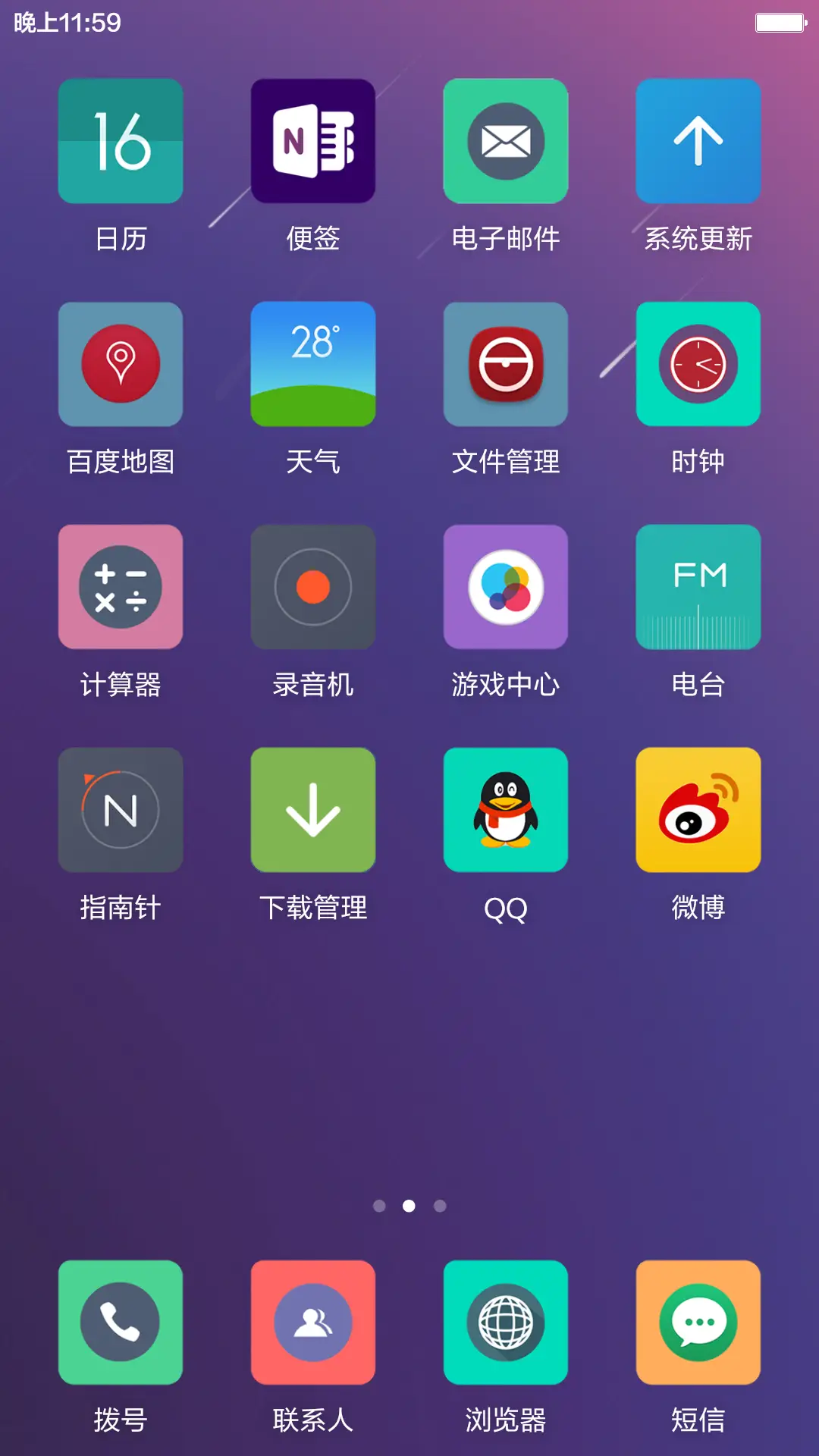819x1456 pixels.
Task: Launch the OneNote 便签 notes app
Action: (x=313, y=141)
